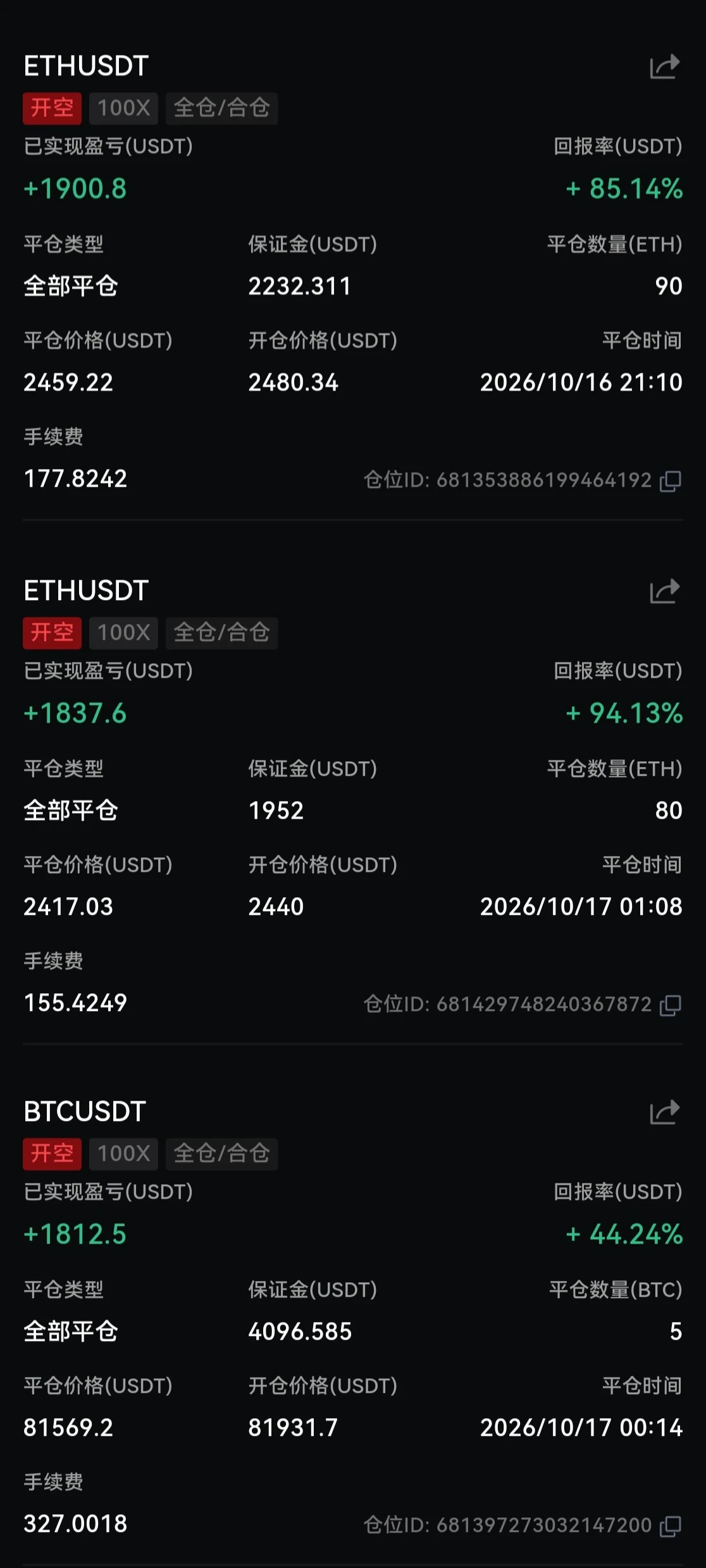Copy position ID 681429748240367872
This screenshot has width=706, height=1568.
point(671,1005)
